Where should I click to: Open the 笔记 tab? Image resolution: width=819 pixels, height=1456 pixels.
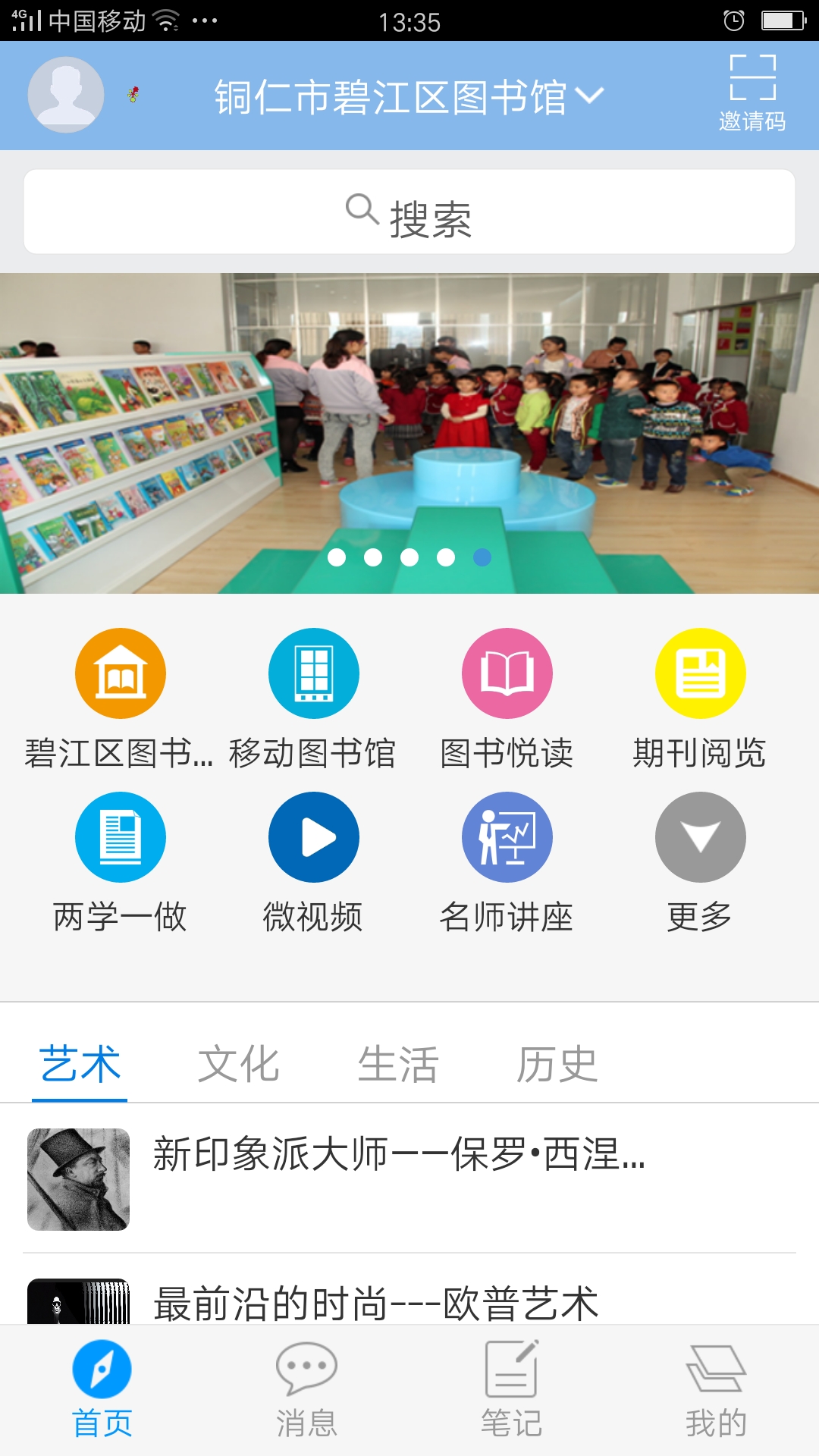(x=512, y=1389)
